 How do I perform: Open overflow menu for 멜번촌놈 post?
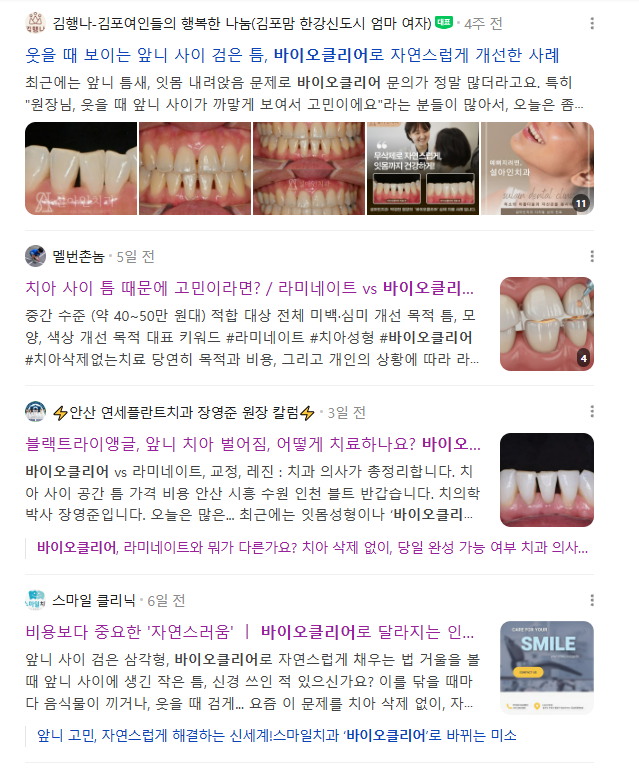tap(593, 255)
